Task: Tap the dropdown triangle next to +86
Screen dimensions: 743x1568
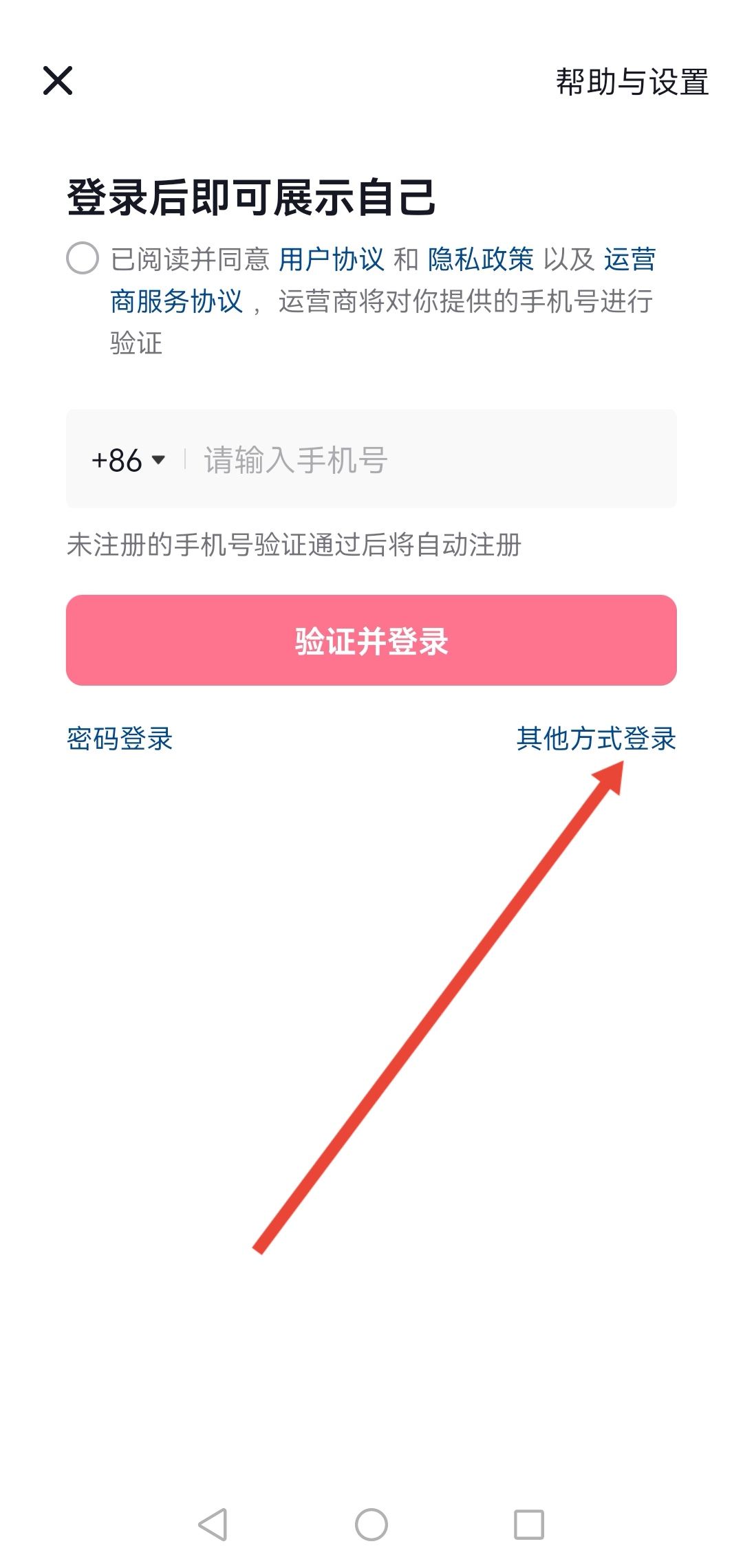Action: tap(160, 461)
